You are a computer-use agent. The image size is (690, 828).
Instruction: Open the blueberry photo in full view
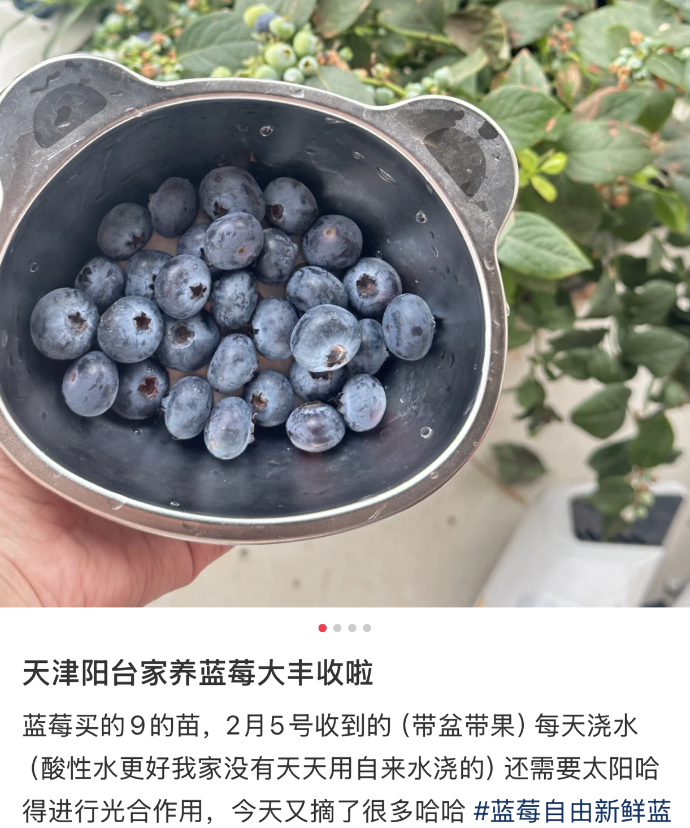click(x=345, y=300)
